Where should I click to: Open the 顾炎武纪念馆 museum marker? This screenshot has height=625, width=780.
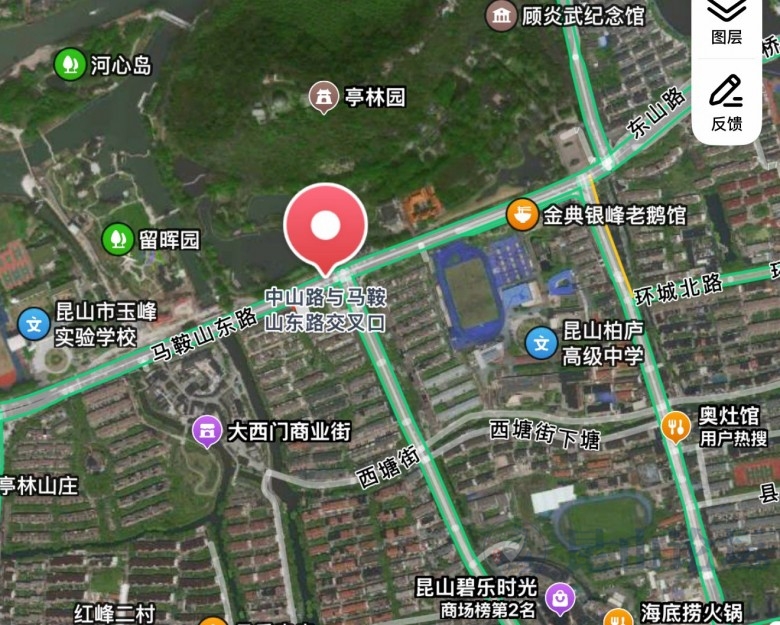click(x=500, y=15)
